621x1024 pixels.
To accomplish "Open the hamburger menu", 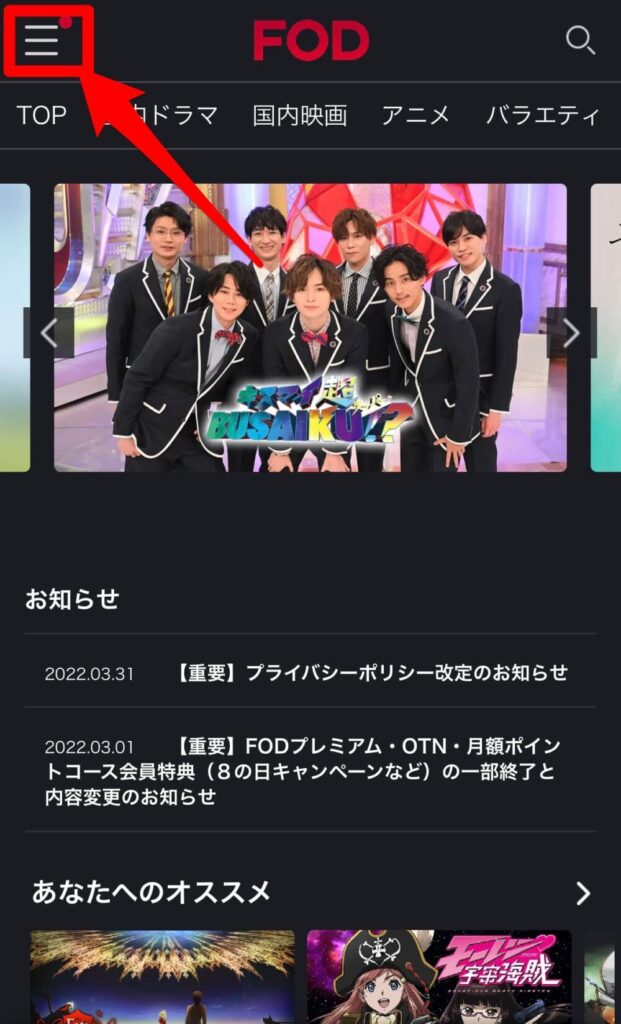I will coord(42,41).
